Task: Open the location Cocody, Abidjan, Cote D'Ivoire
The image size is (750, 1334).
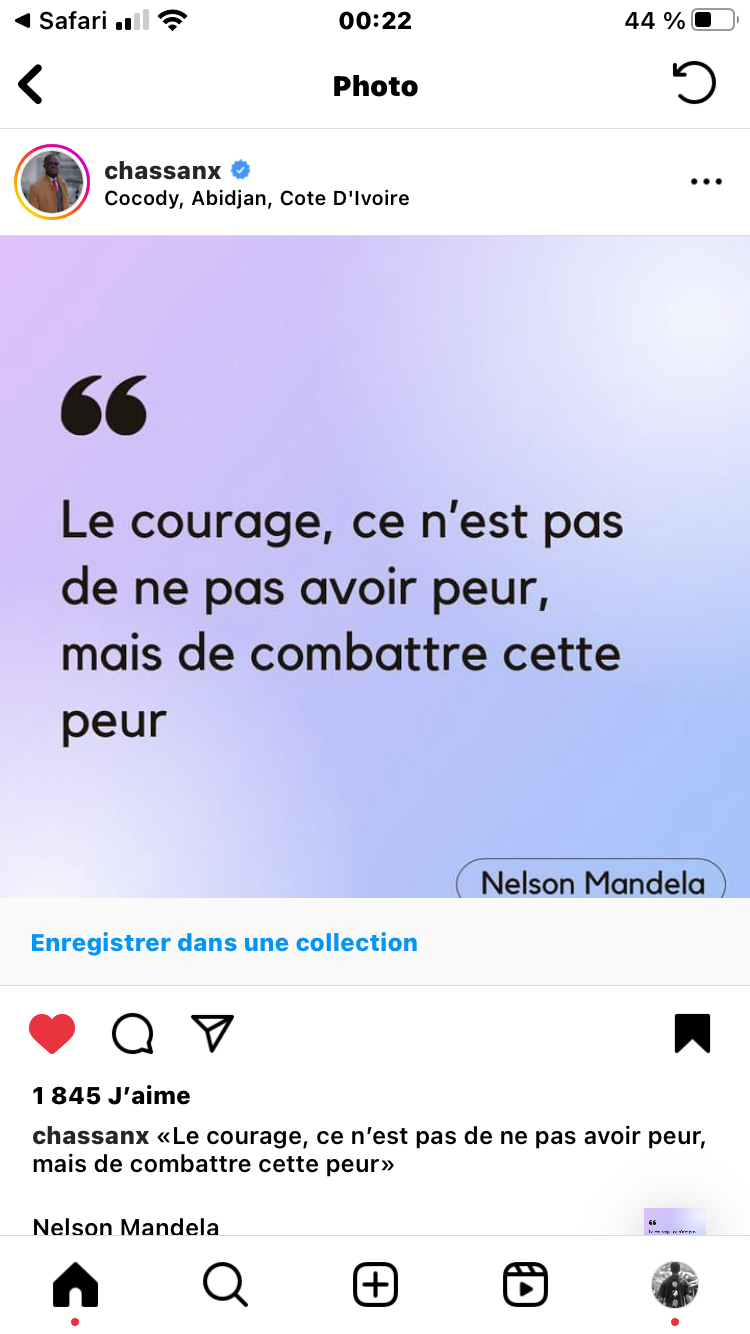Action: click(257, 198)
